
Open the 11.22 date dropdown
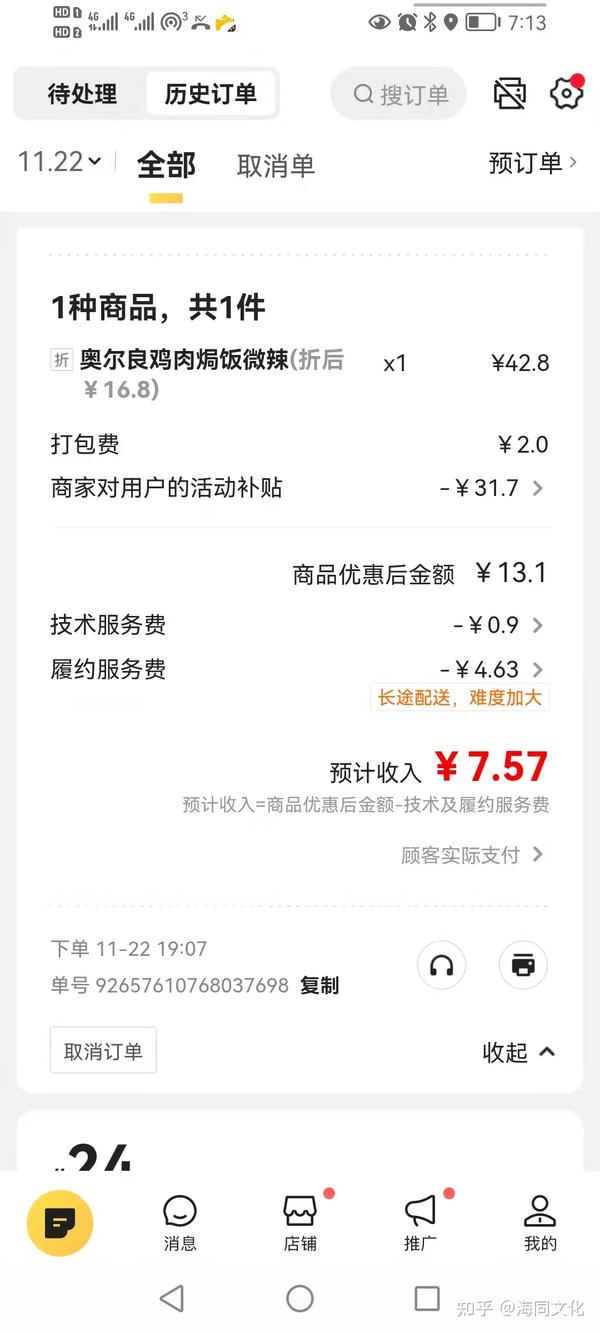[x=60, y=162]
